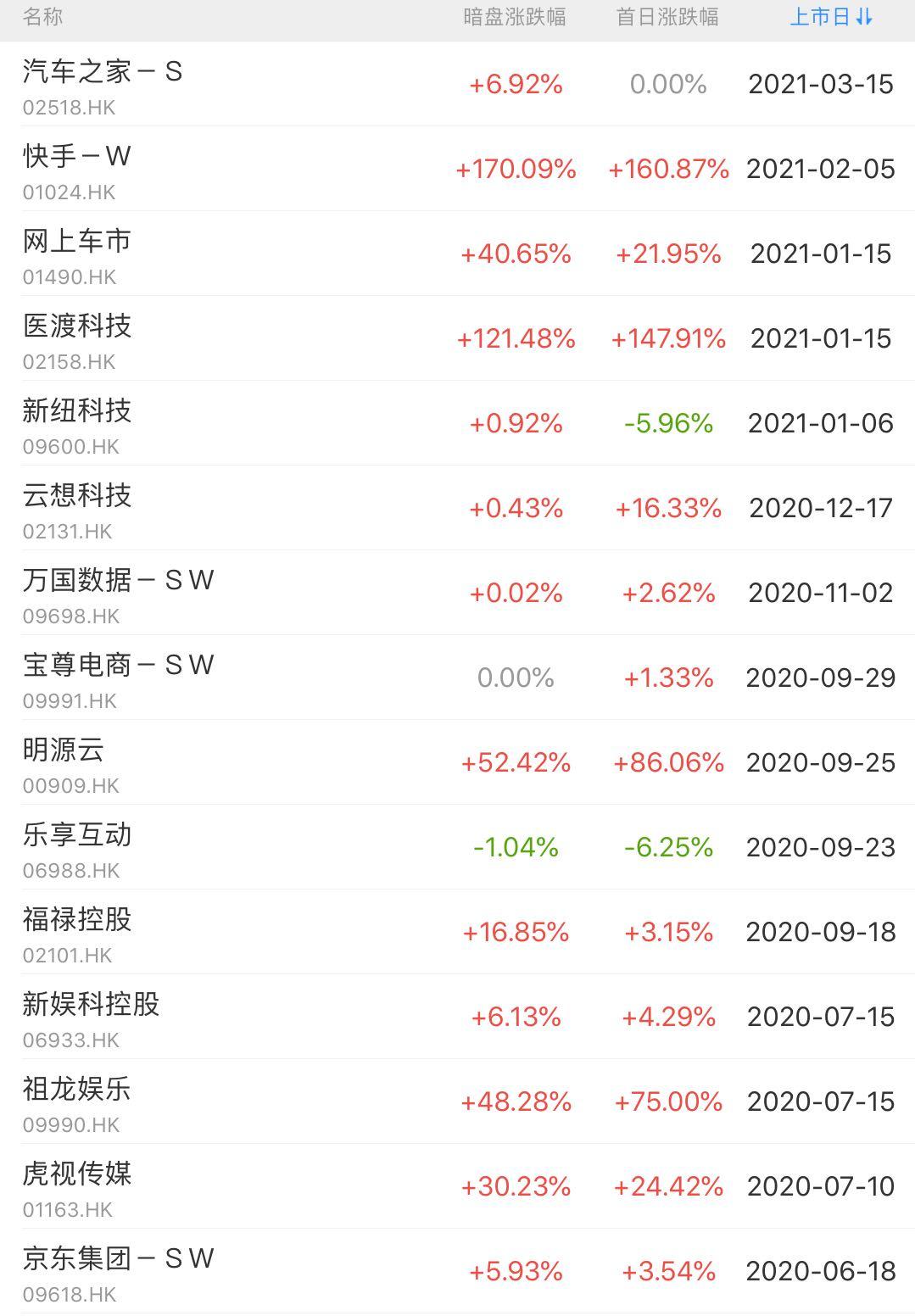The image size is (915, 1316).
Task: Open the 万国数据－SW stock row
Action: [x=117, y=581]
